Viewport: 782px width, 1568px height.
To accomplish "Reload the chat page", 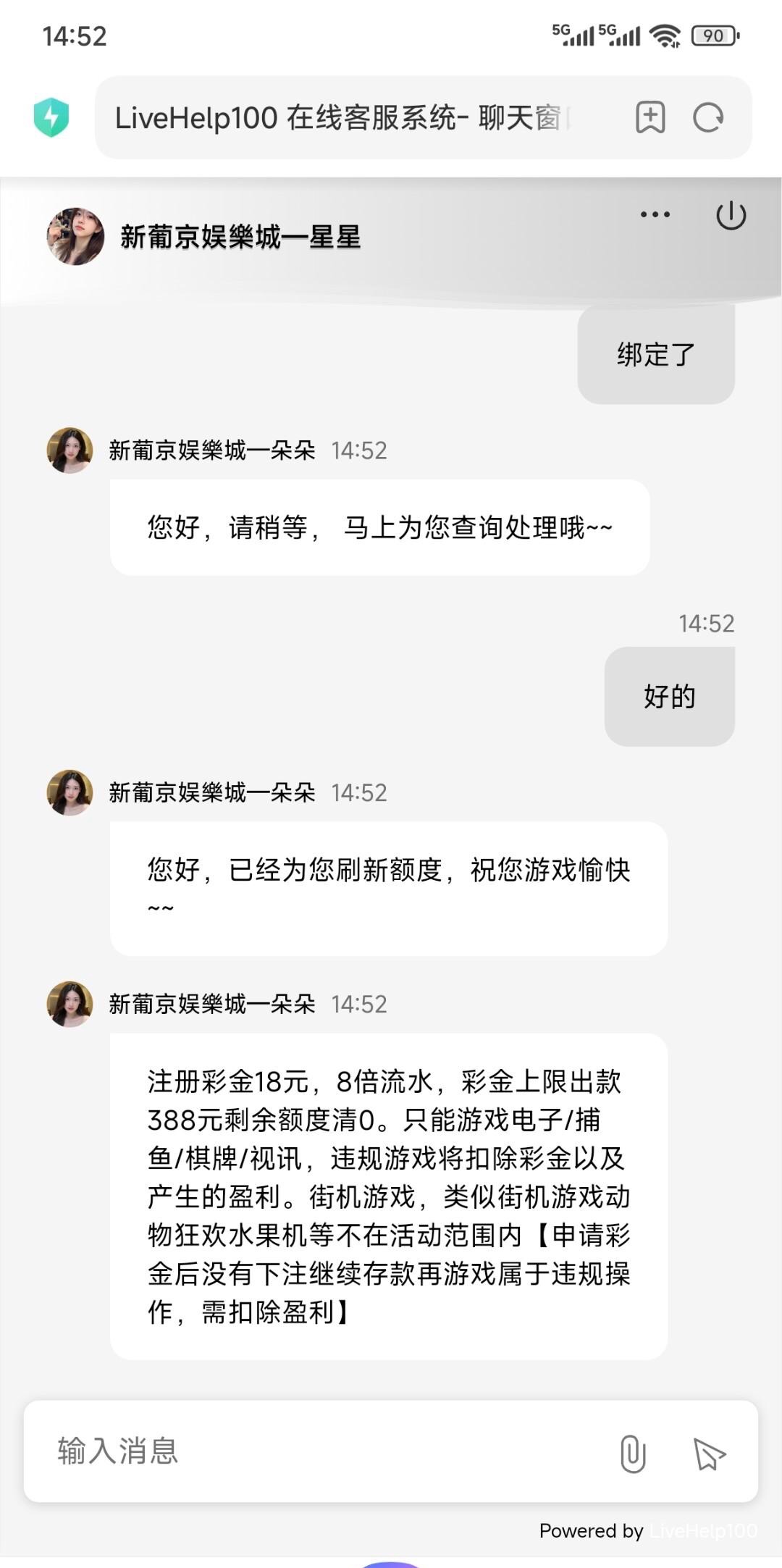I will coord(708,117).
